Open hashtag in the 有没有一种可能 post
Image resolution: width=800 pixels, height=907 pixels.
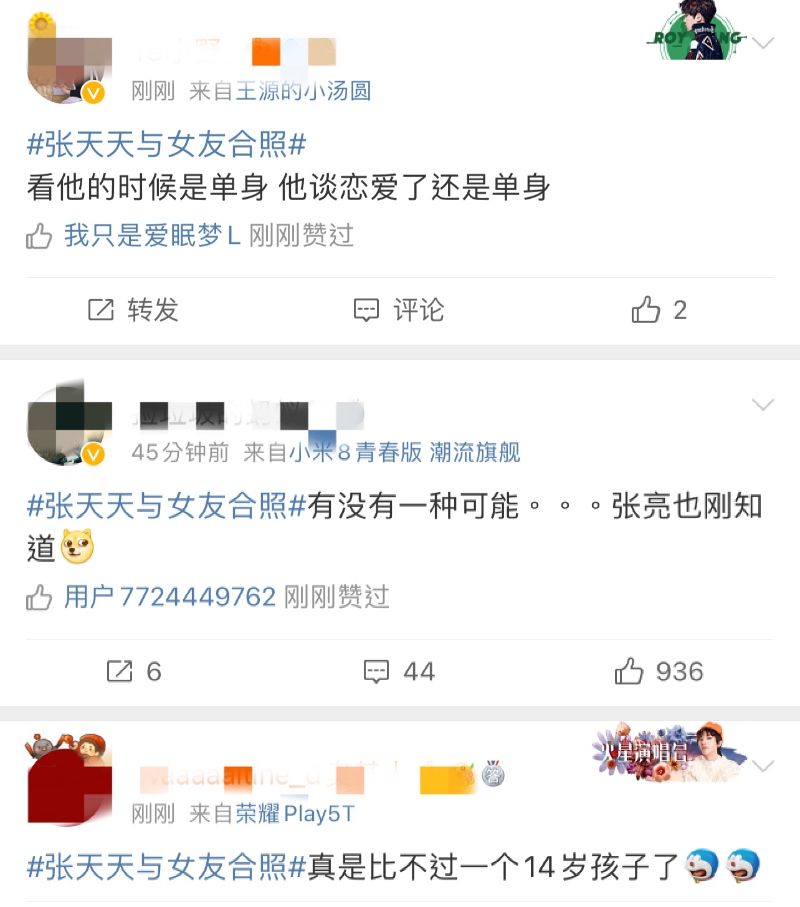click(166, 506)
